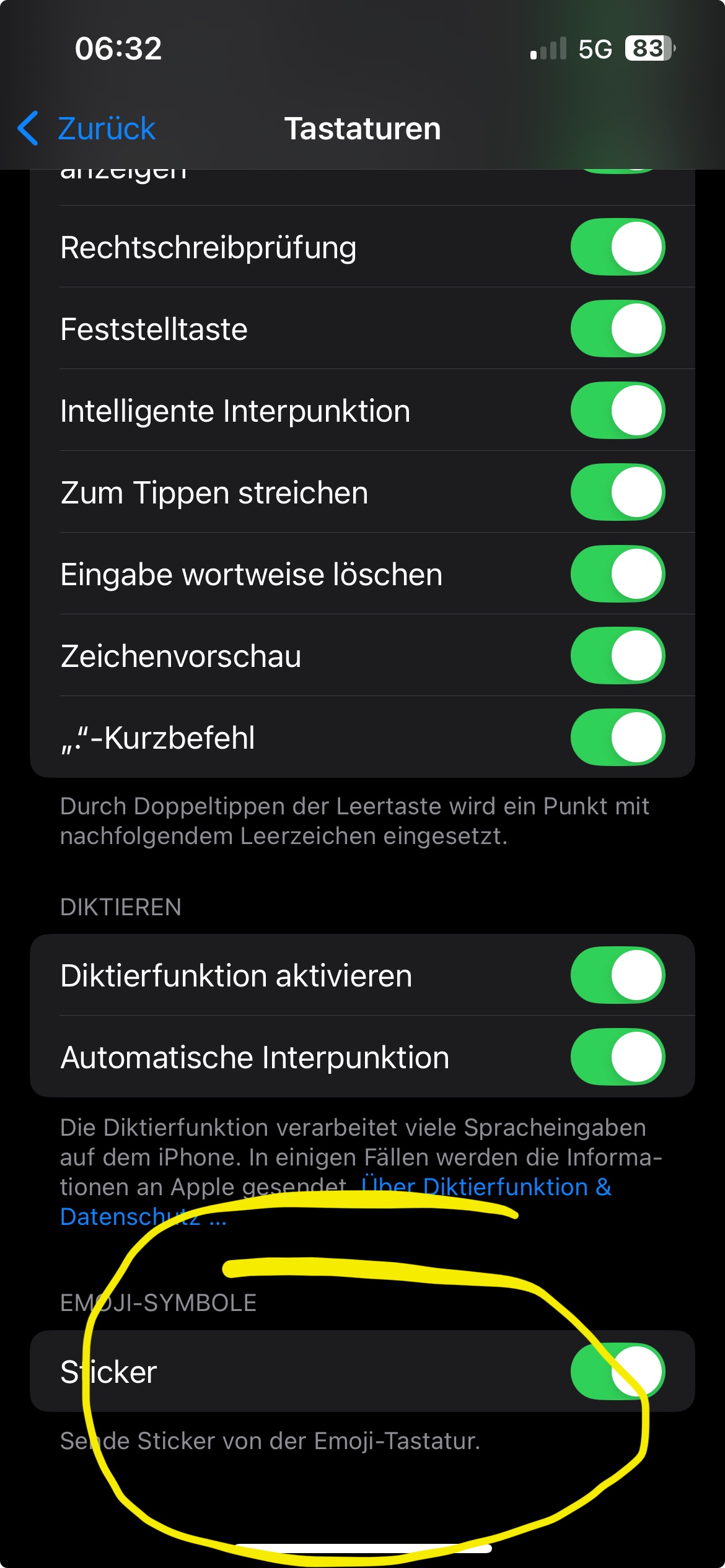Disable the Feststelltaste switch
This screenshot has height=1568, width=725.
[617, 328]
